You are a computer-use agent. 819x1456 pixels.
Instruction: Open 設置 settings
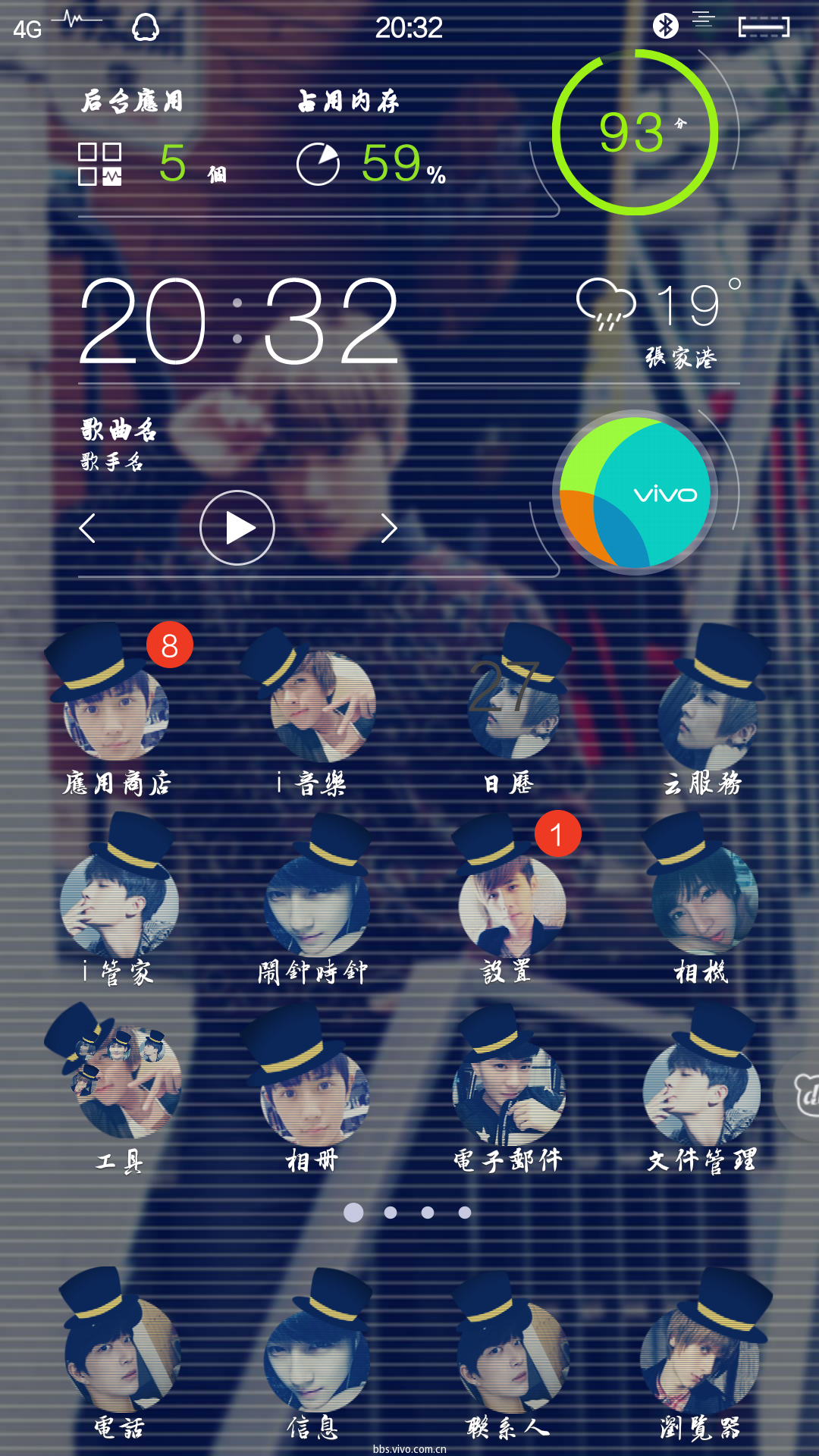pos(510,895)
